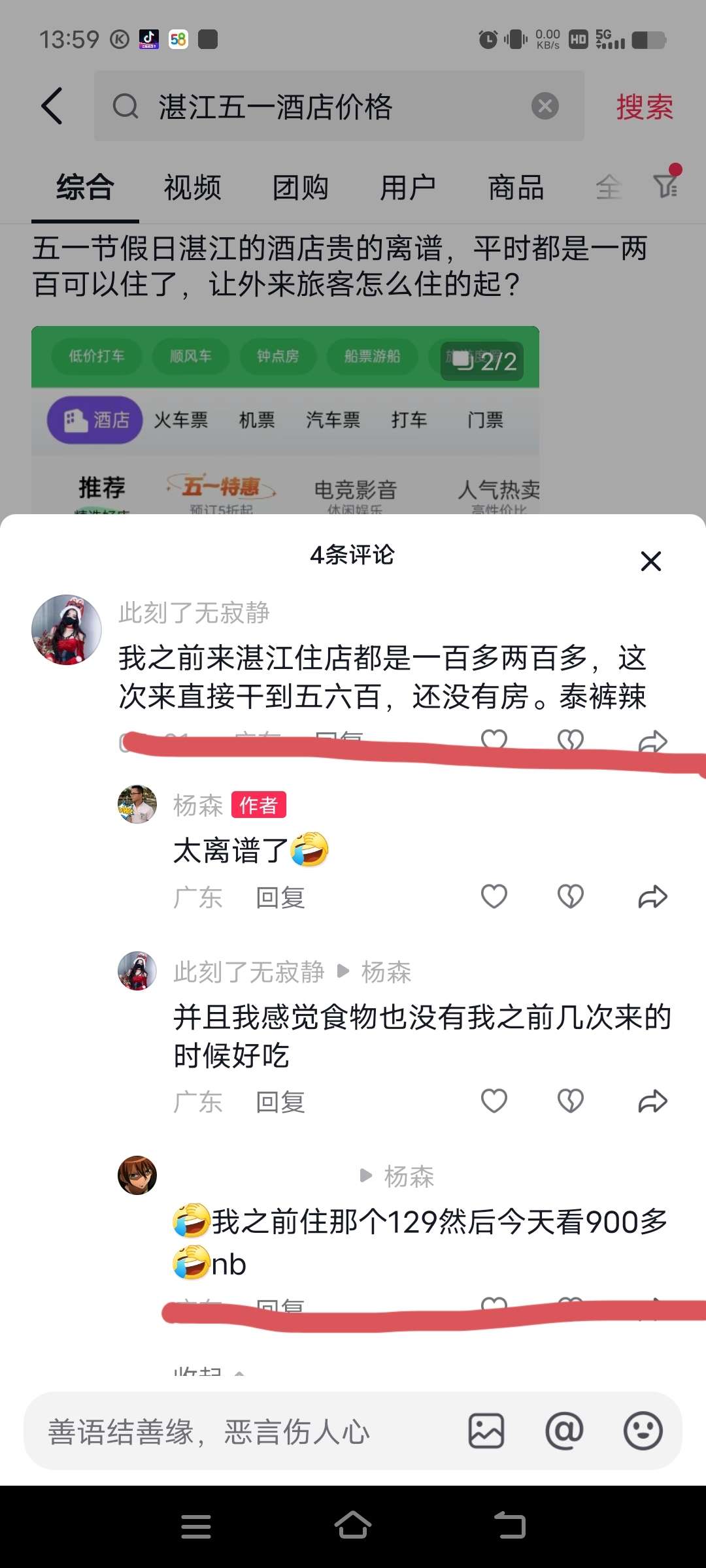The width and height of the screenshot is (706, 1568).
Task: Tap the red 搜索 button
Action: tap(644, 106)
